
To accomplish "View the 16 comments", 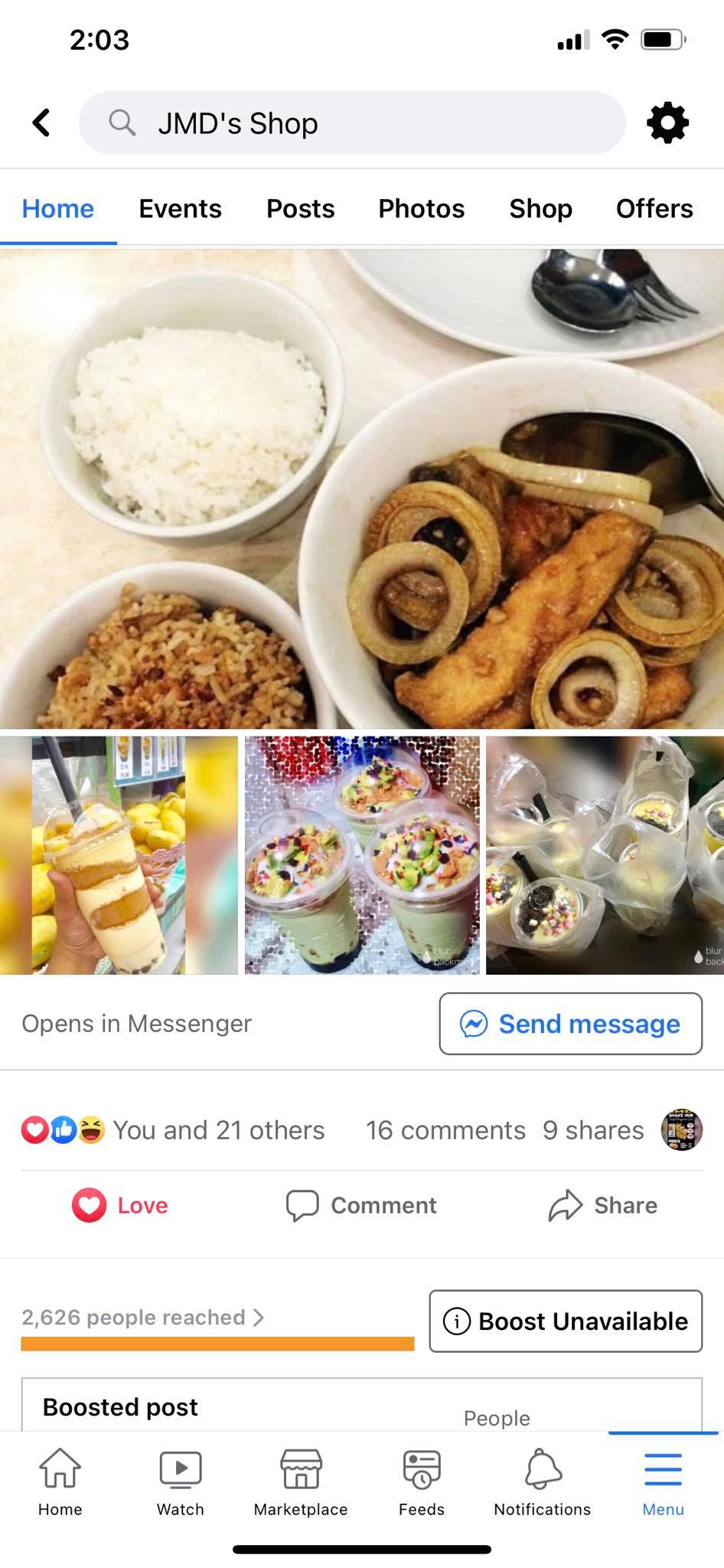I will pyautogui.click(x=445, y=1130).
